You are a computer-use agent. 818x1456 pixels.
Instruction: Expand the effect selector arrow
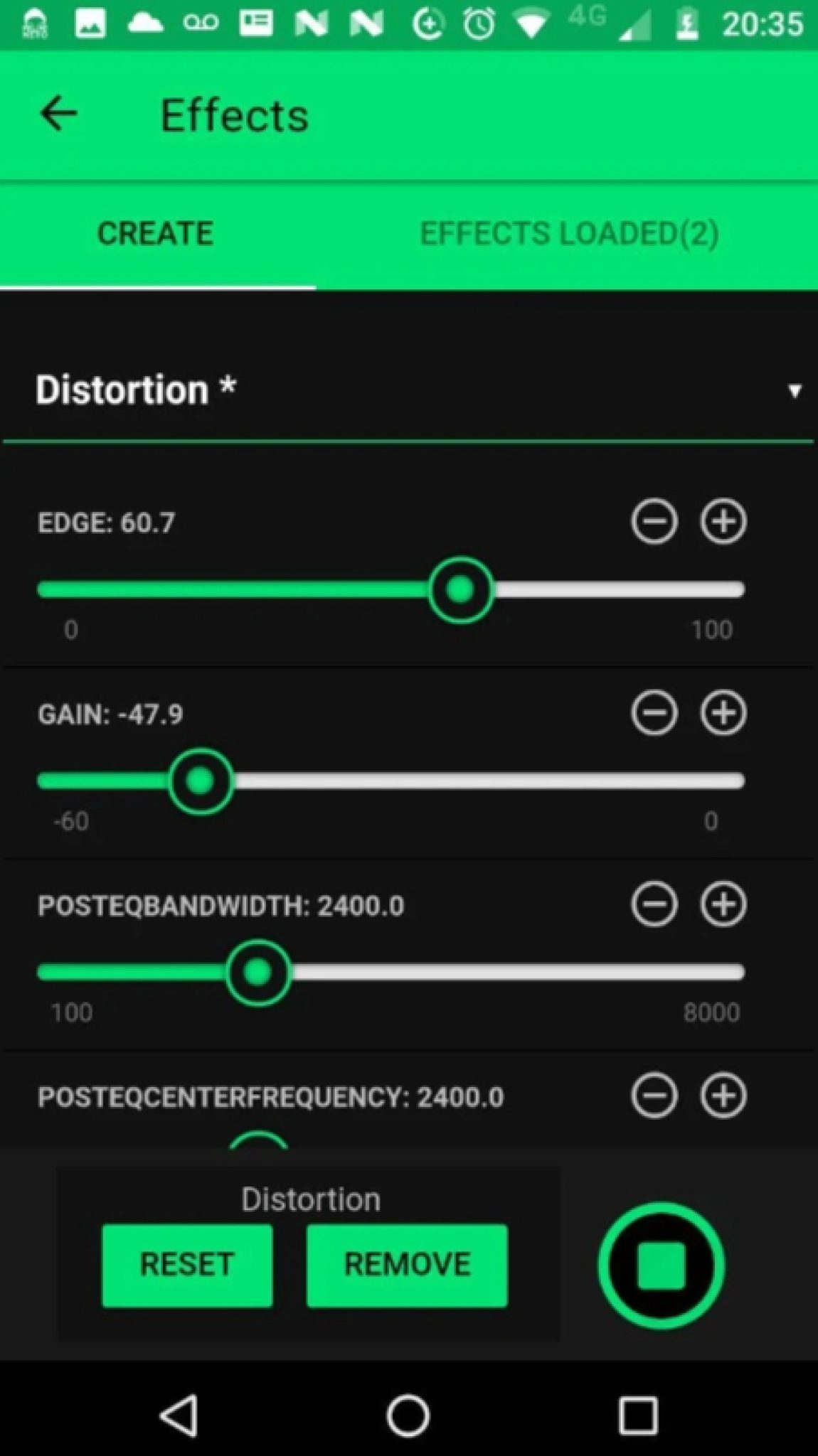click(795, 390)
